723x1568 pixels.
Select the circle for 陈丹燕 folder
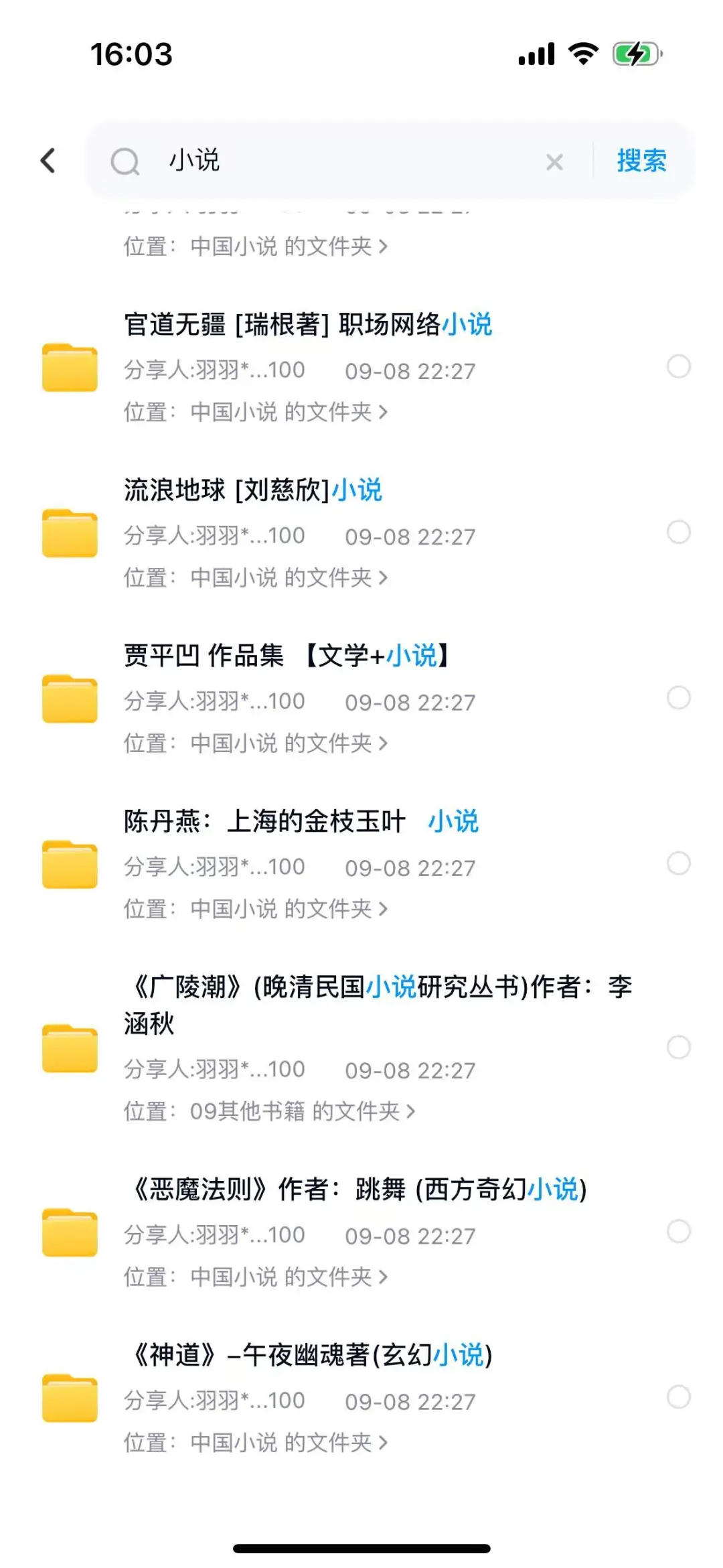(x=679, y=863)
